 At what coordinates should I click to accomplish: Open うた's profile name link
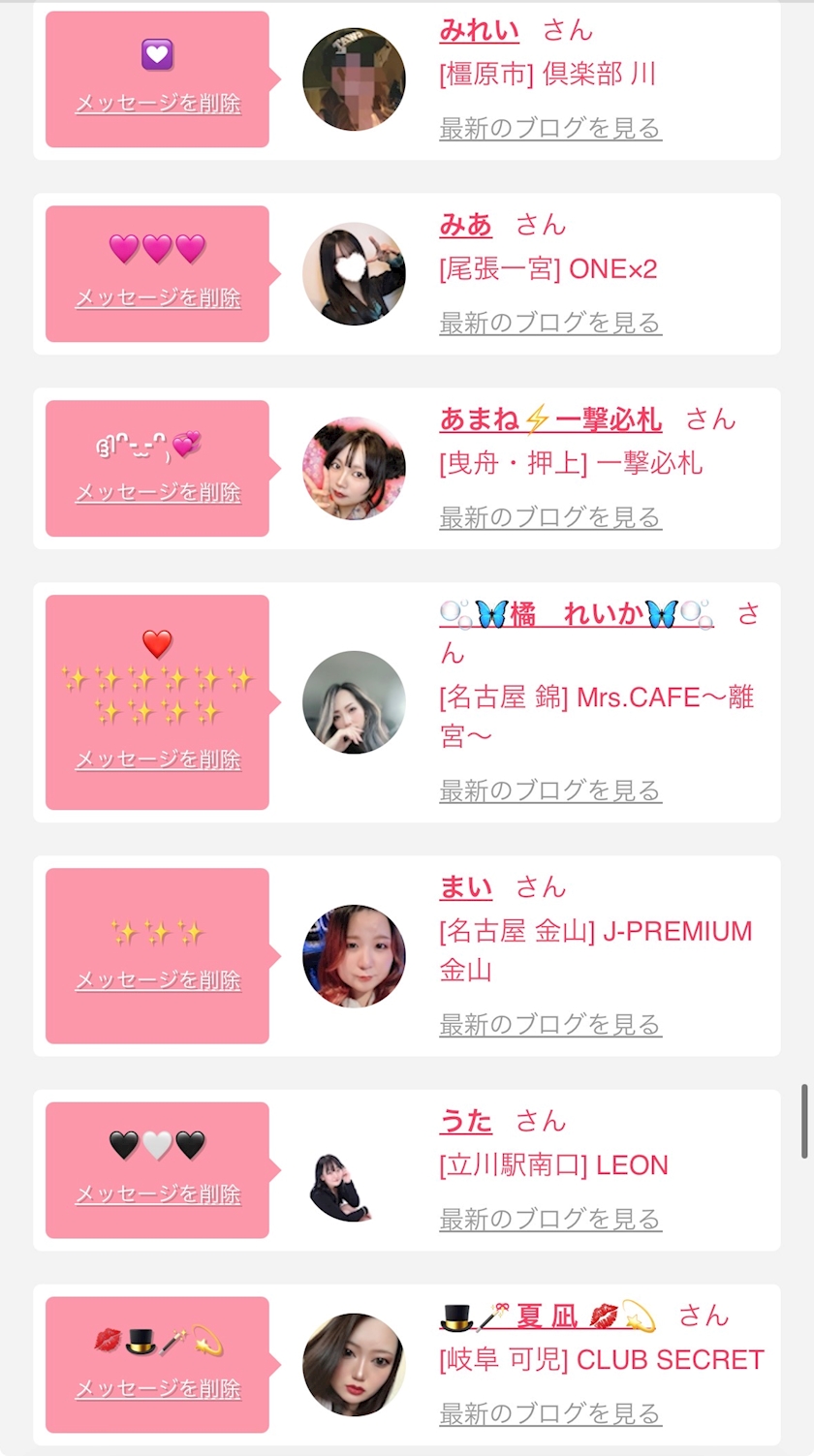[466, 1122]
